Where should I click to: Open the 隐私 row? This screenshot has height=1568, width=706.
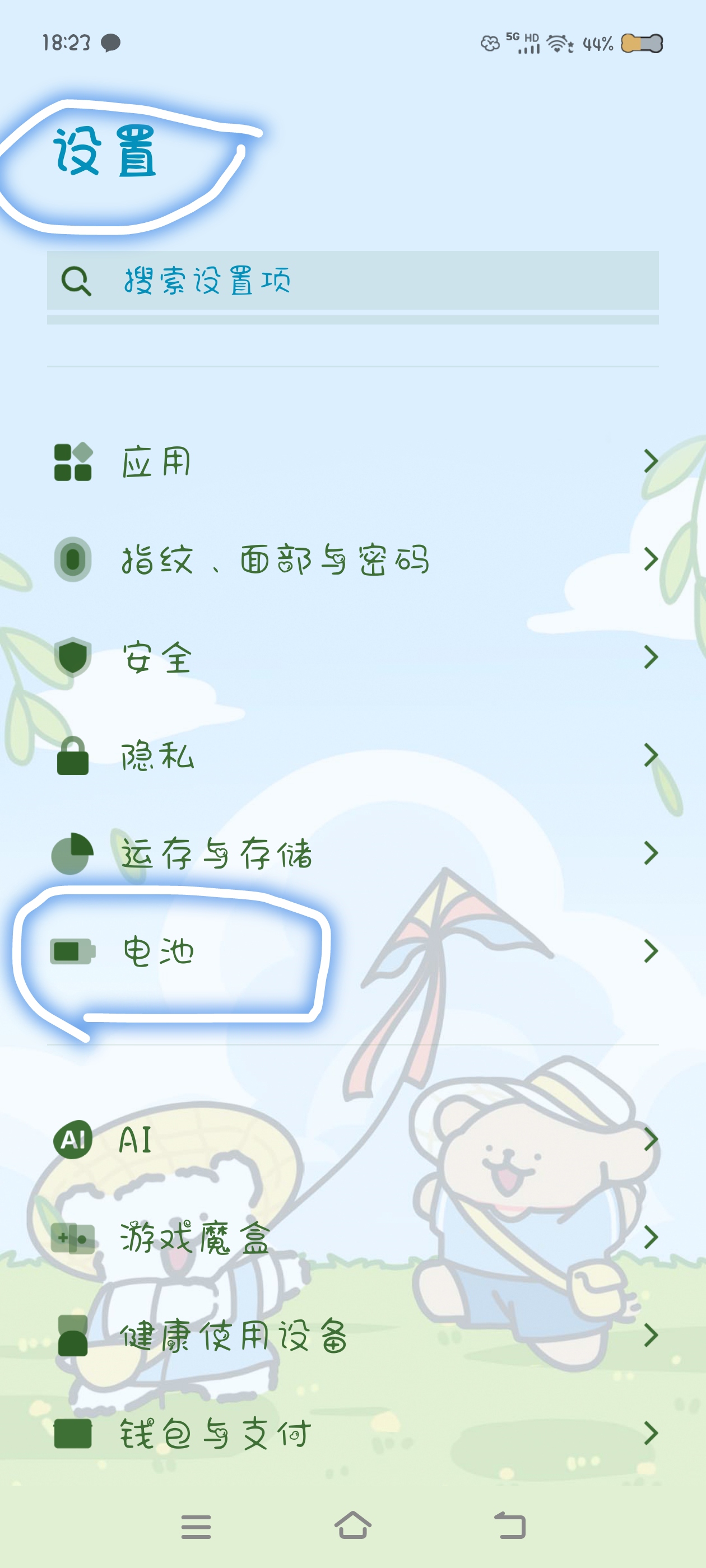click(x=352, y=755)
